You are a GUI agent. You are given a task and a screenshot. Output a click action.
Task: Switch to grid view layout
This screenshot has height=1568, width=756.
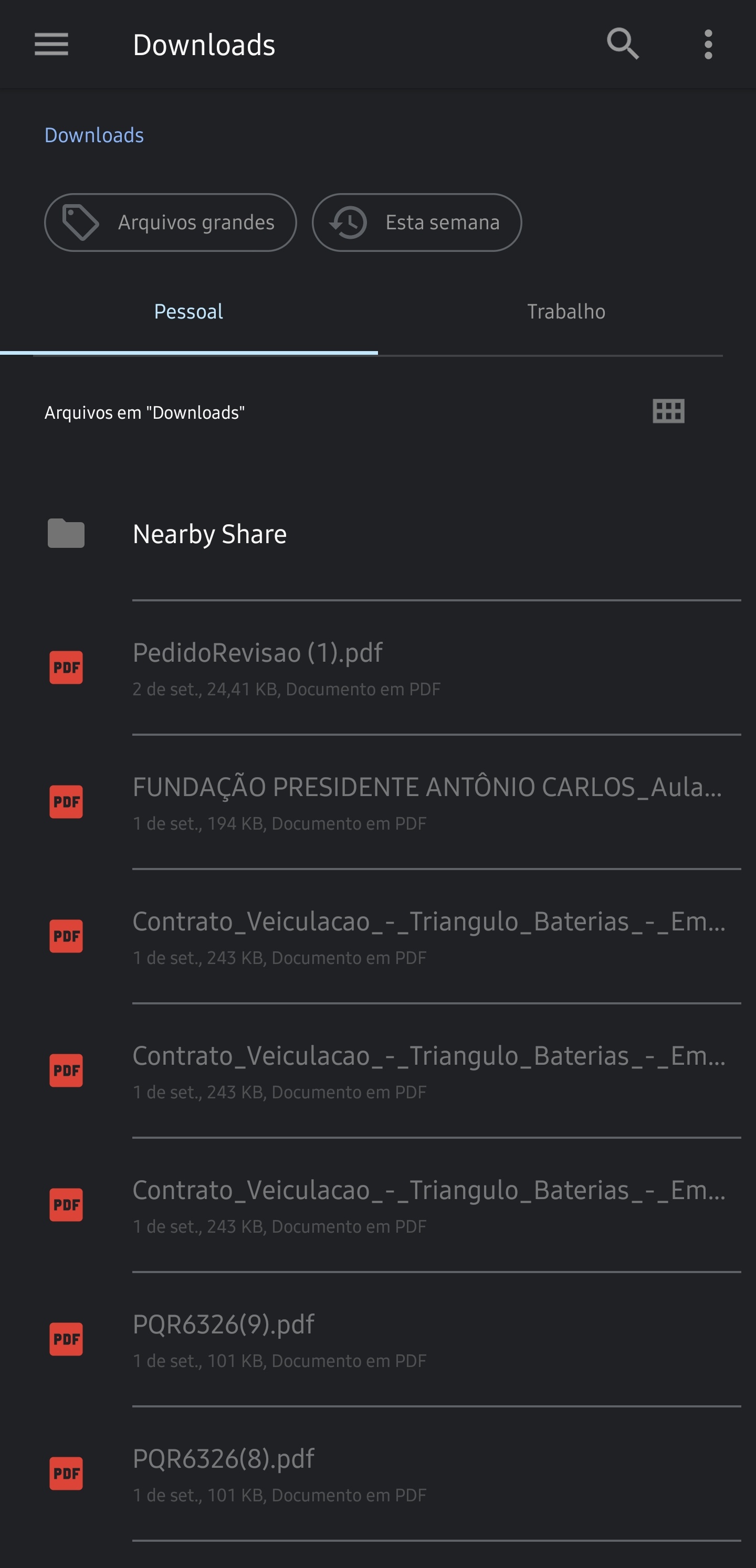pyautogui.click(x=668, y=411)
